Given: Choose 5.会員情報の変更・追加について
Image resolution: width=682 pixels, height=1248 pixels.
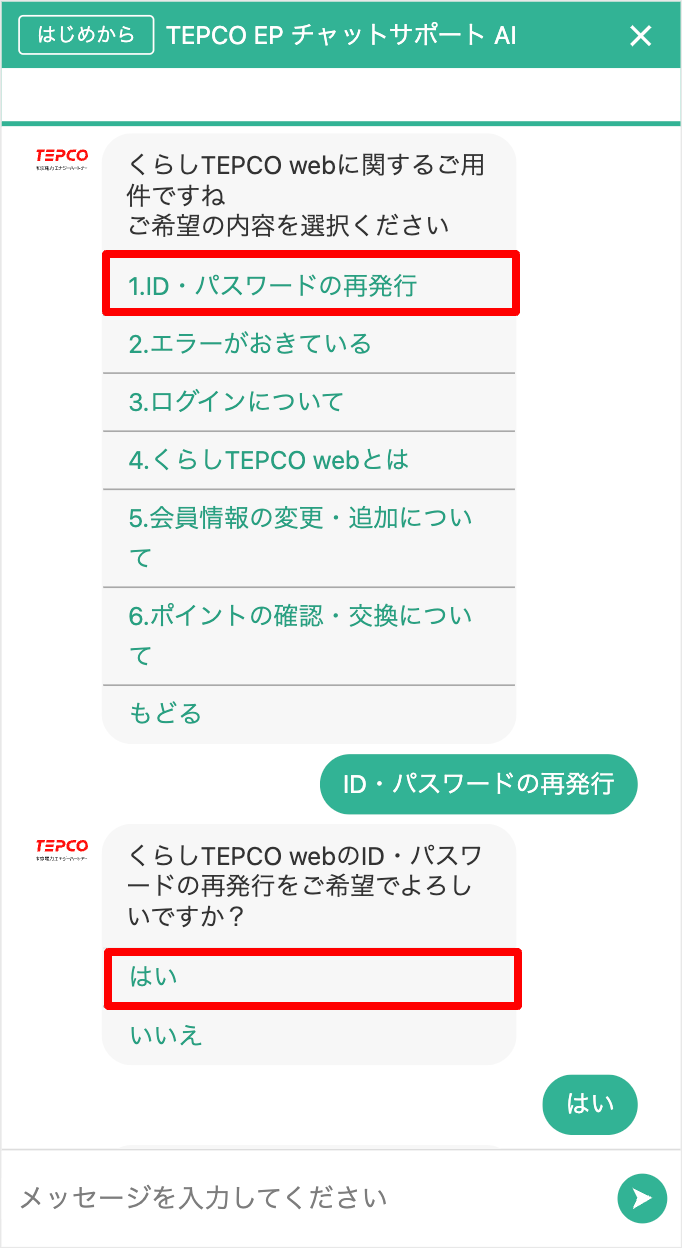Looking at the screenshot, I should 309,537.
